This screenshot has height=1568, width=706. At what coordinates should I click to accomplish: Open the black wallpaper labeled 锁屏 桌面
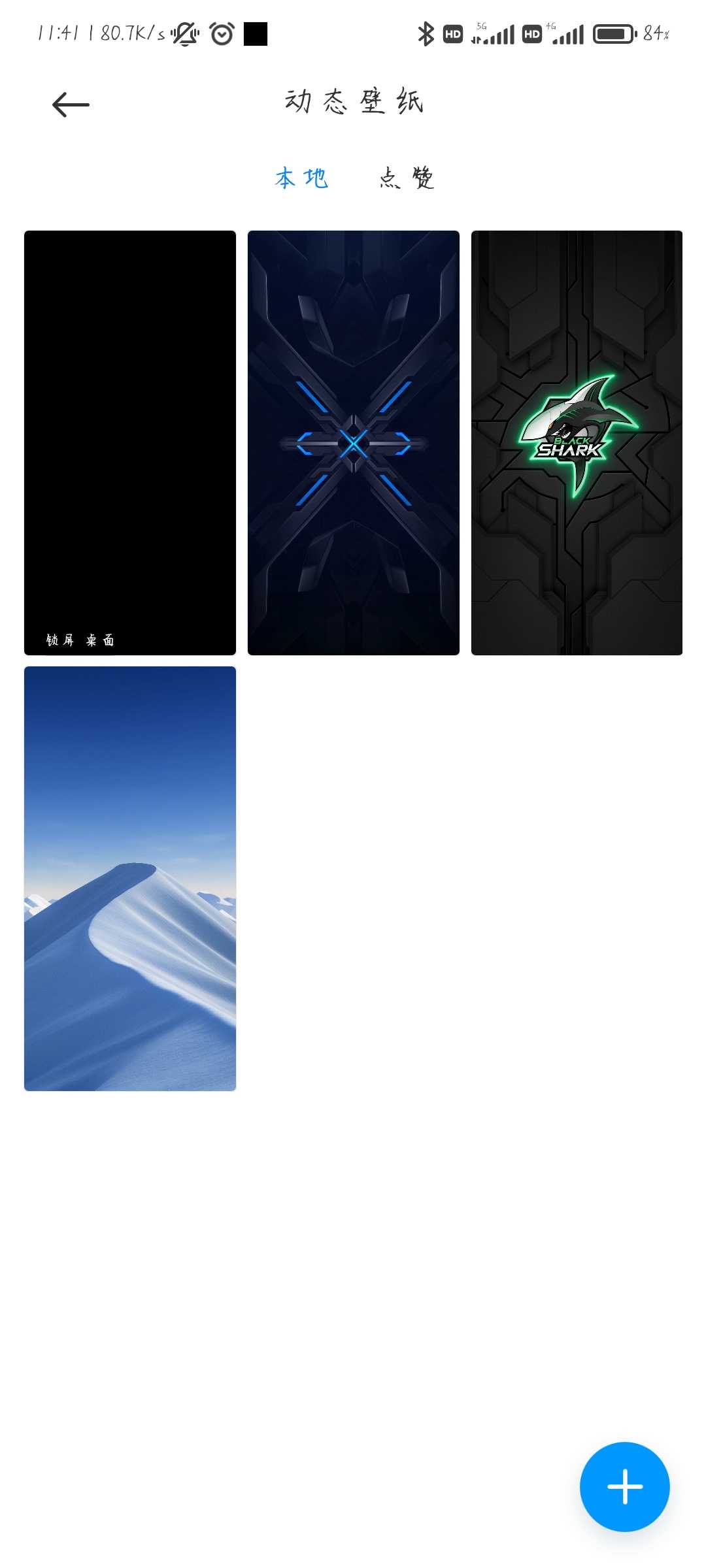pos(130,442)
